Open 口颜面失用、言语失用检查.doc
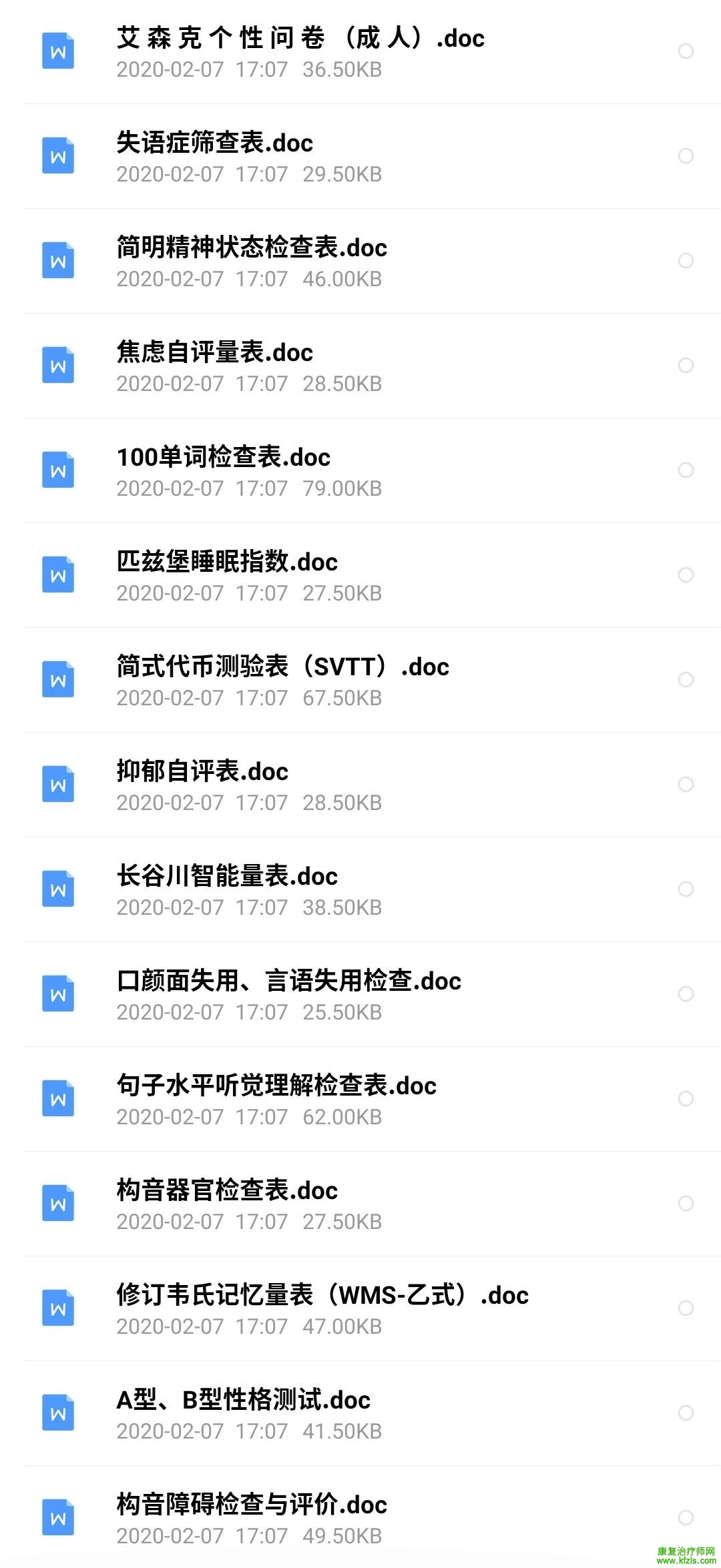The height and width of the screenshot is (1568, 721). click(x=289, y=982)
